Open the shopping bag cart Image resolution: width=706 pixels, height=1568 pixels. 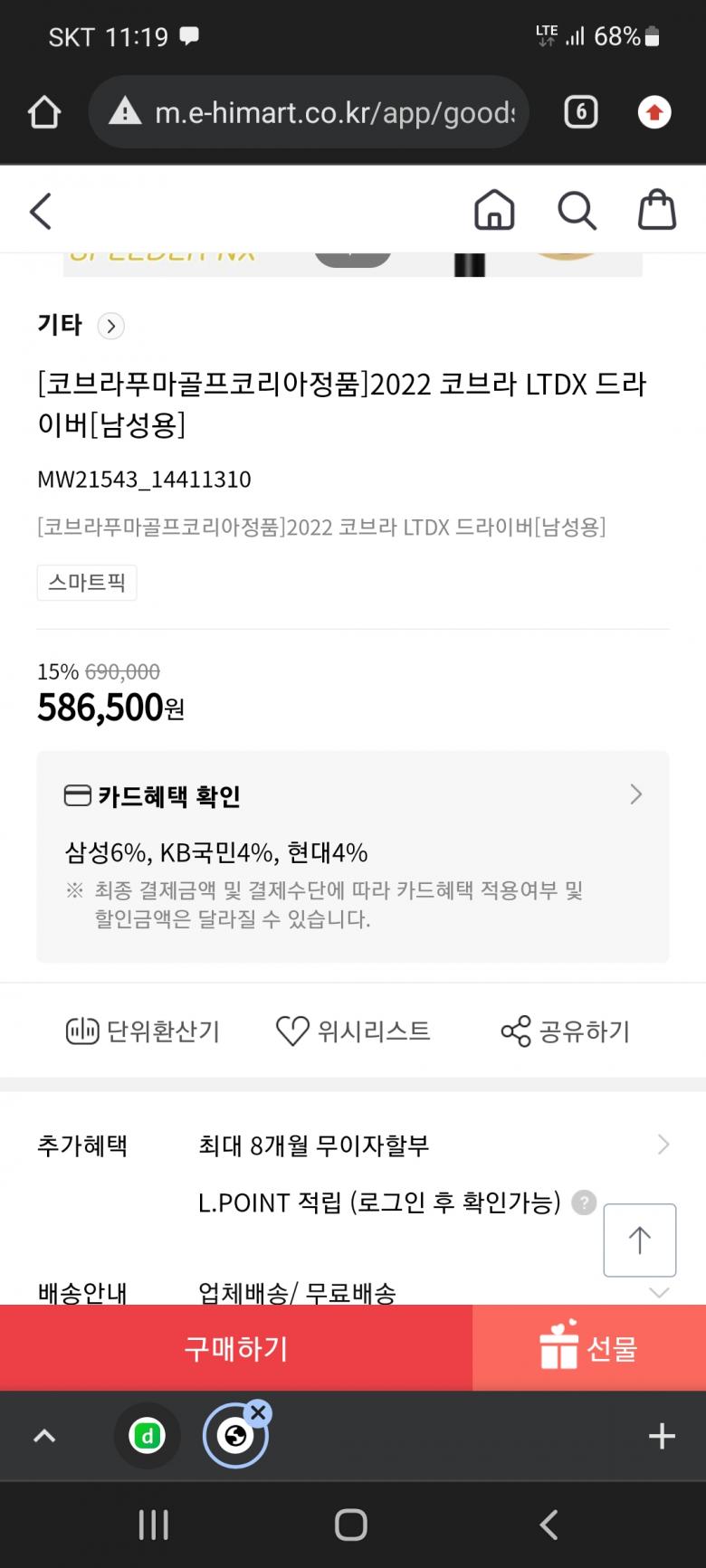[657, 211]
